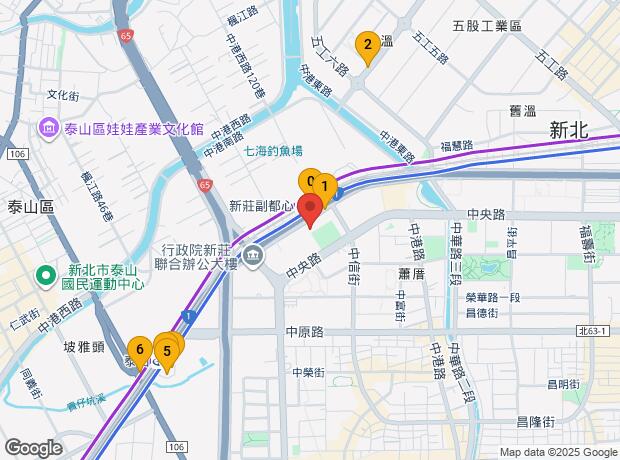Screen dimensions: 620x460
Task: Tap the orange marker numbered 5
Action: 167,352
